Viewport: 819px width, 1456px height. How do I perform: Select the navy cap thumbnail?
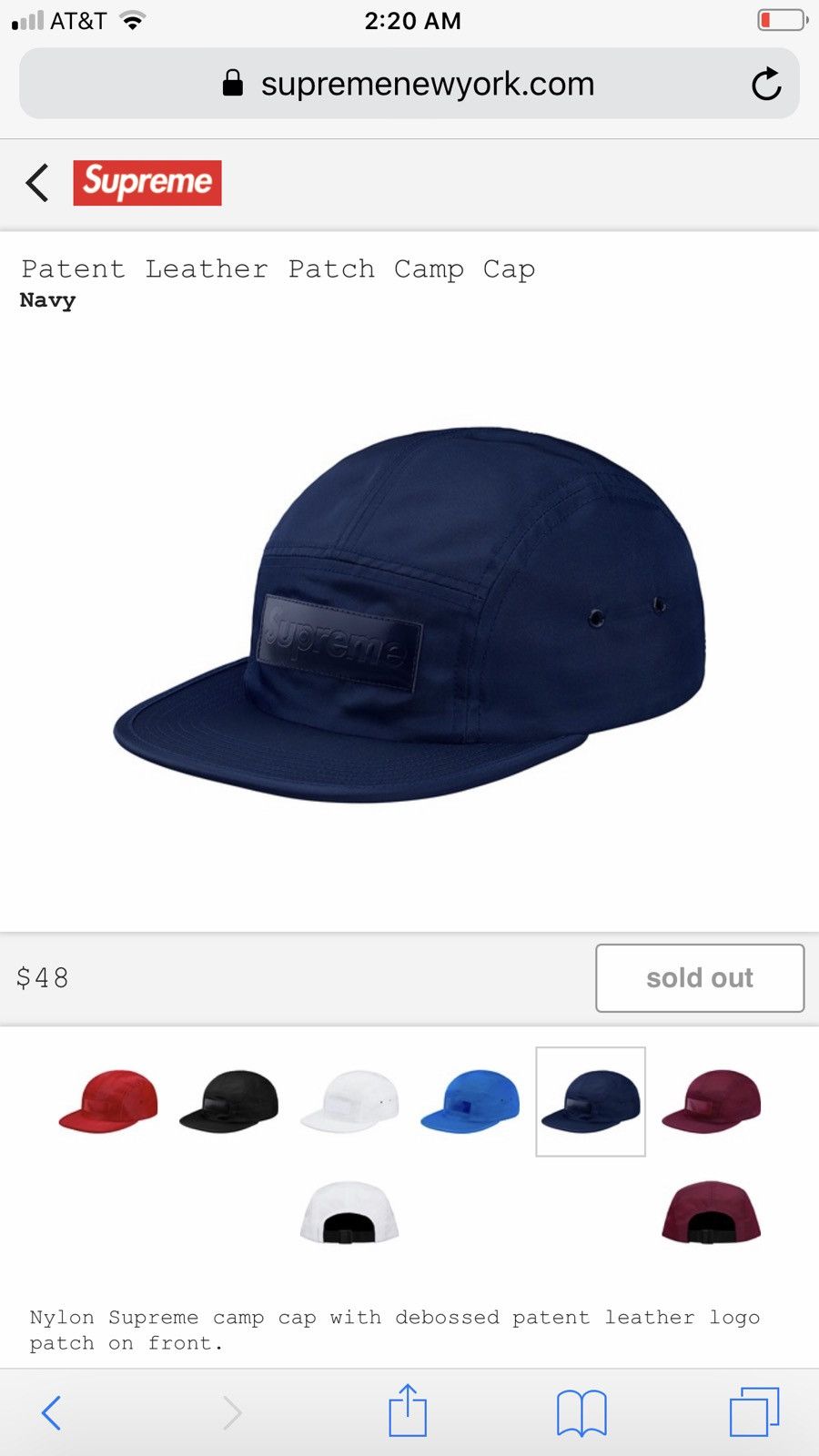click(591, 1101)
